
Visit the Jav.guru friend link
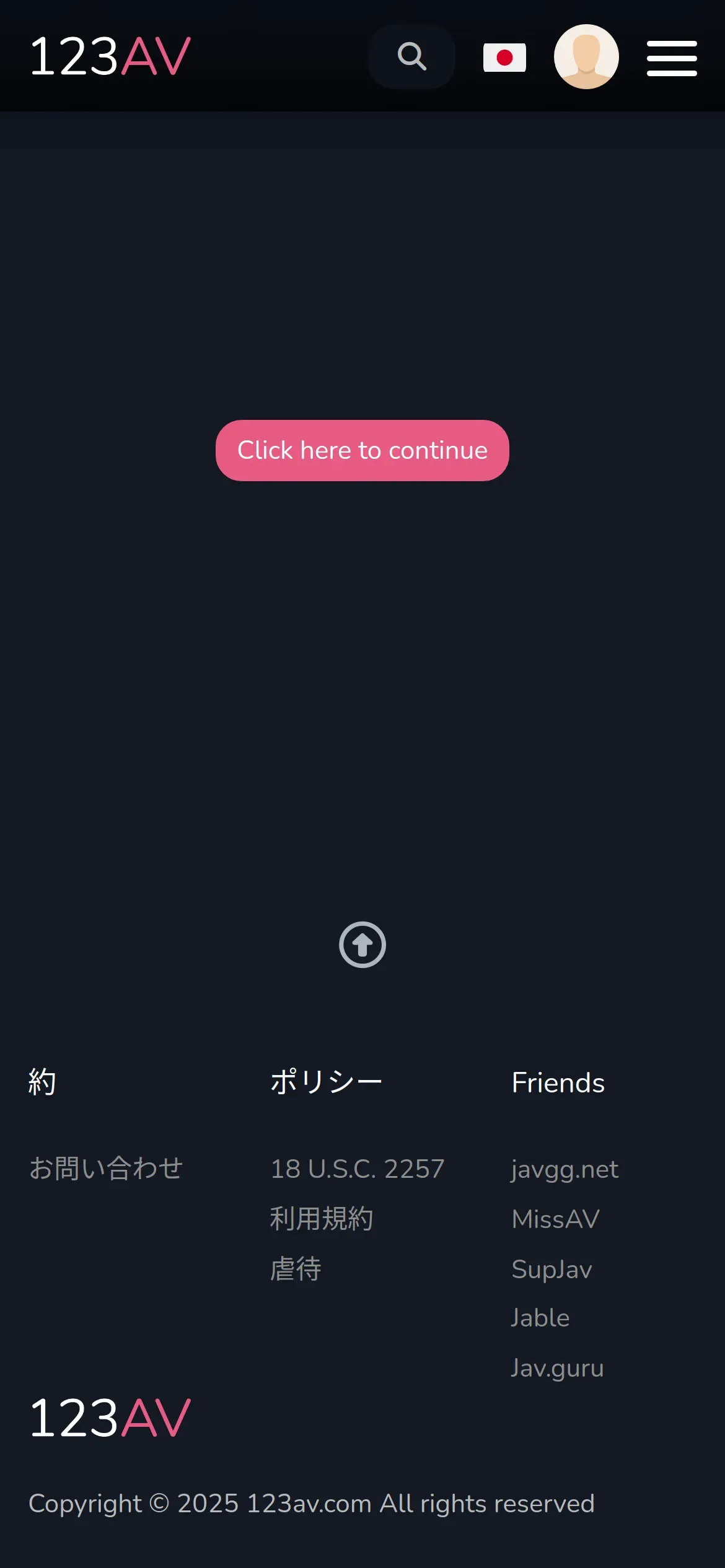pyautogui.click(x=557, y=1367)
